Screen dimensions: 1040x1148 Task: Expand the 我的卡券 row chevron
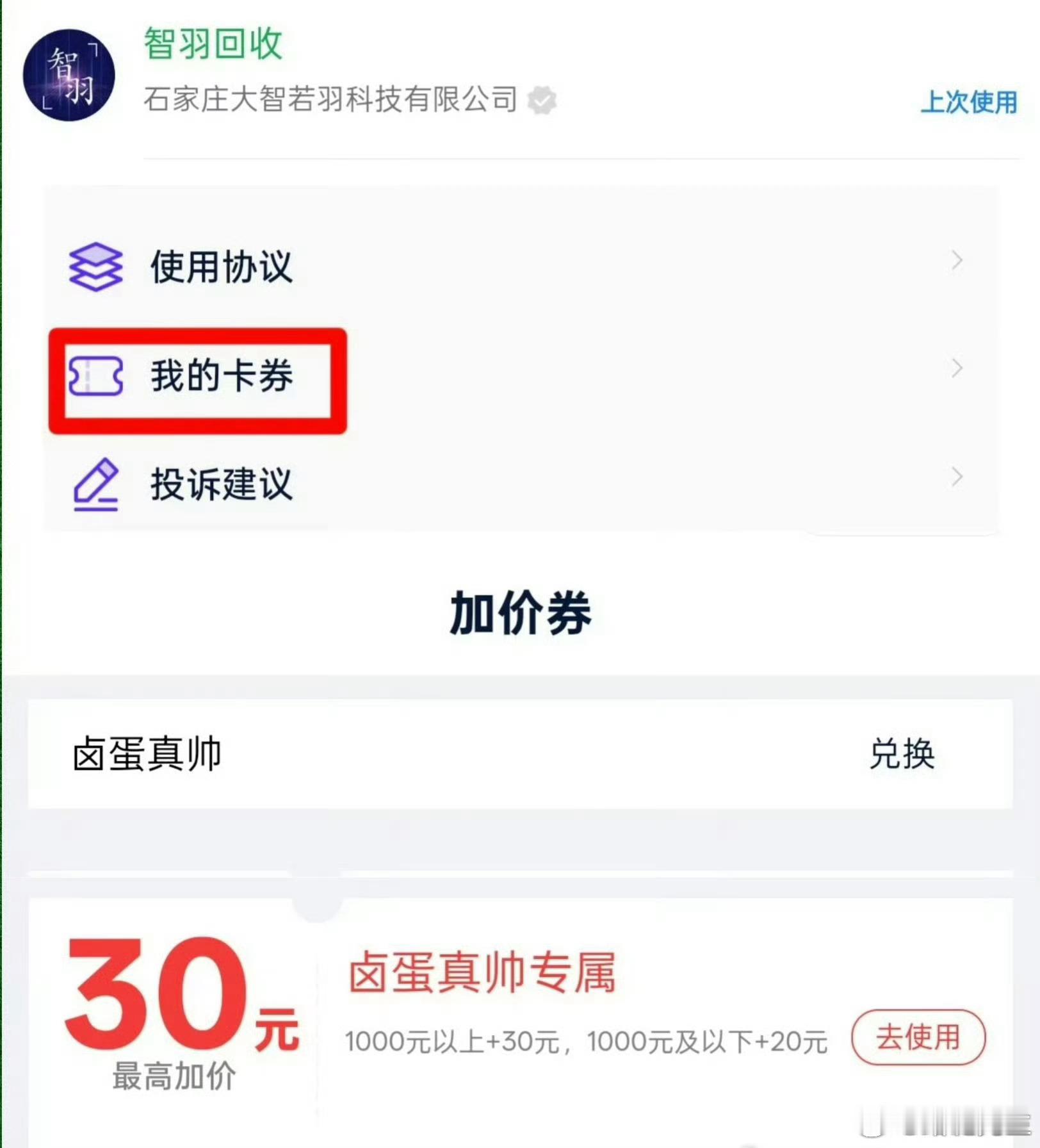point(955,368)
